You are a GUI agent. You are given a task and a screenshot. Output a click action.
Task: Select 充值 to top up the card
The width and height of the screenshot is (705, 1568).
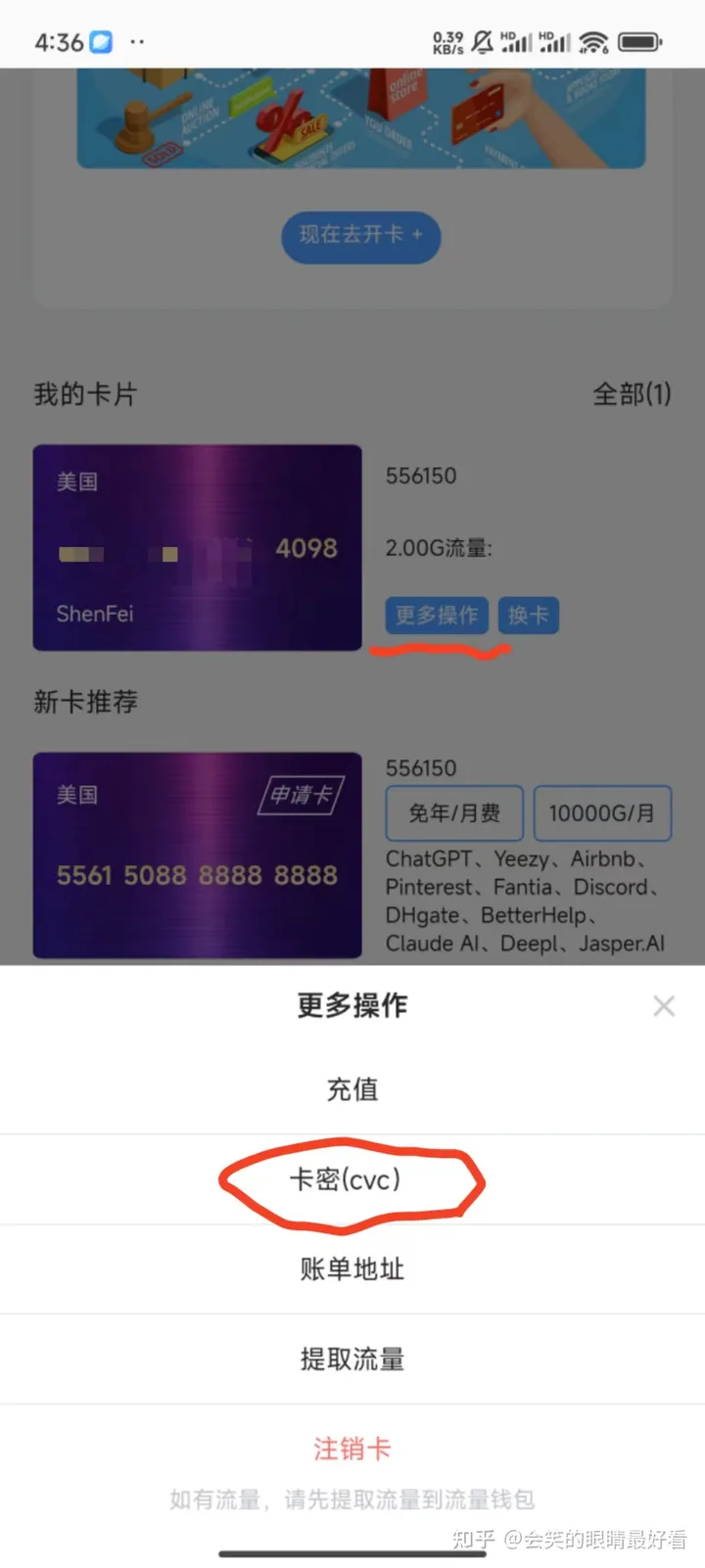click(x=352, y=1089)
